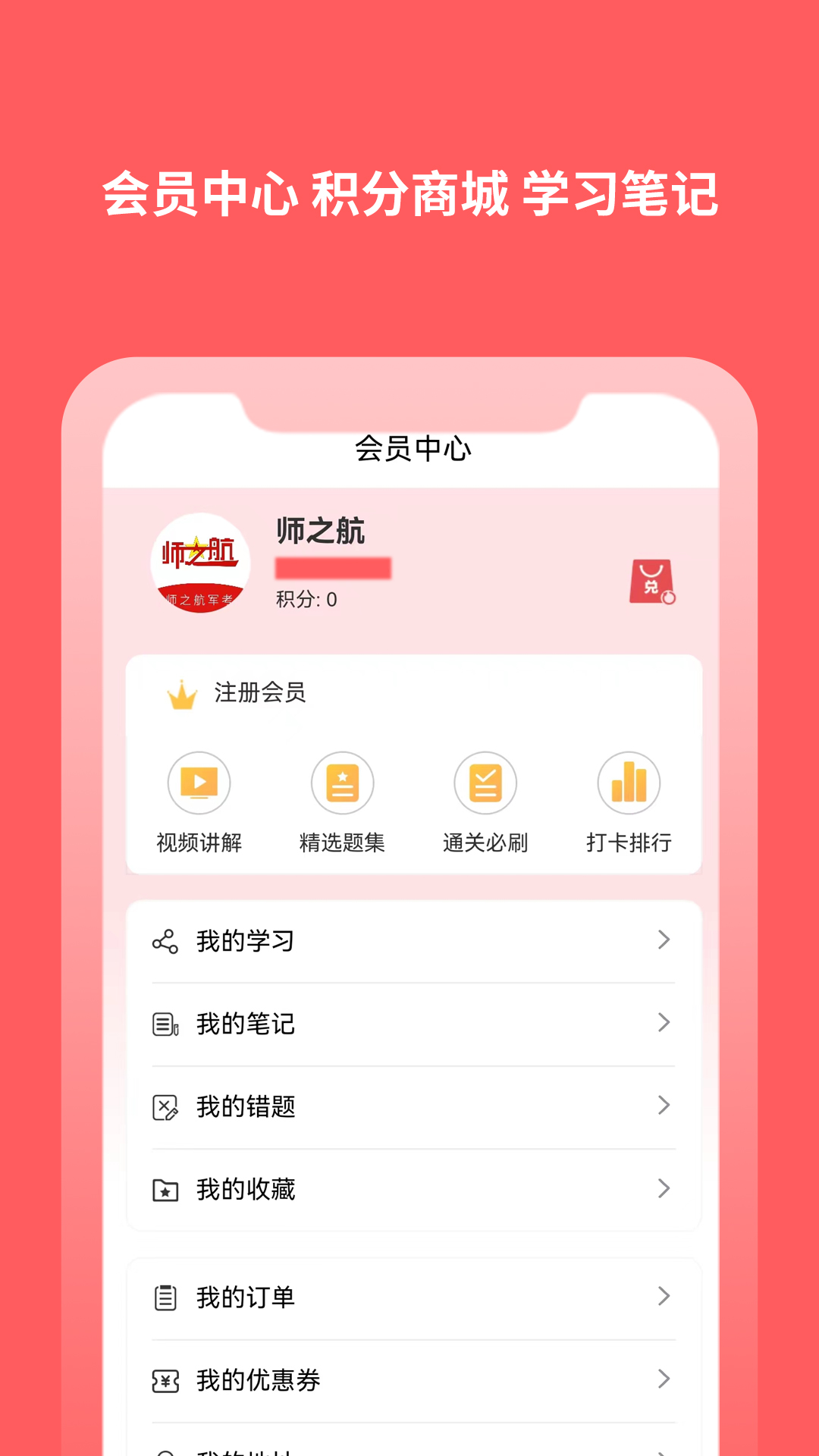Open the points exchange shopping bag icon

(x=651, y=584)
